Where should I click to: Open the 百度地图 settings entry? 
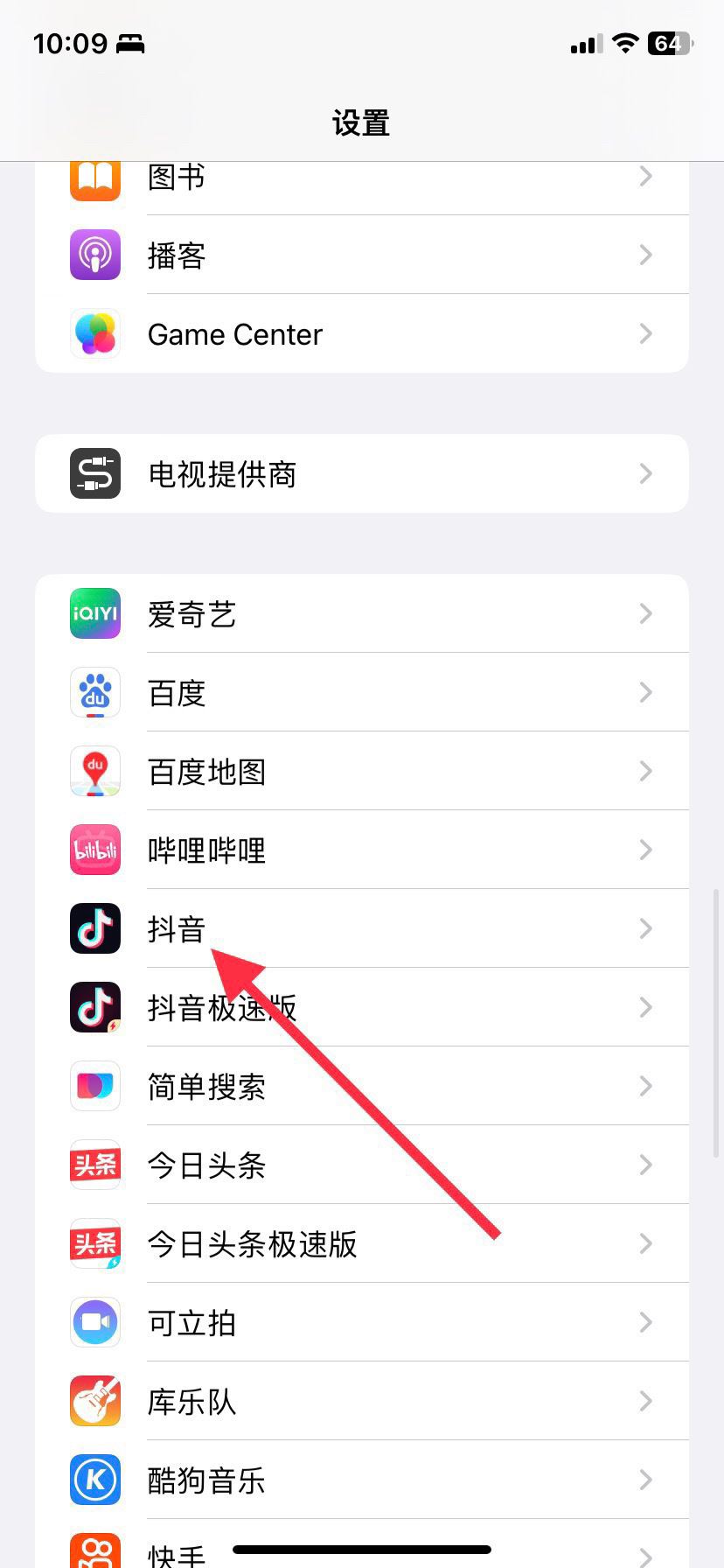click(361, 771)
